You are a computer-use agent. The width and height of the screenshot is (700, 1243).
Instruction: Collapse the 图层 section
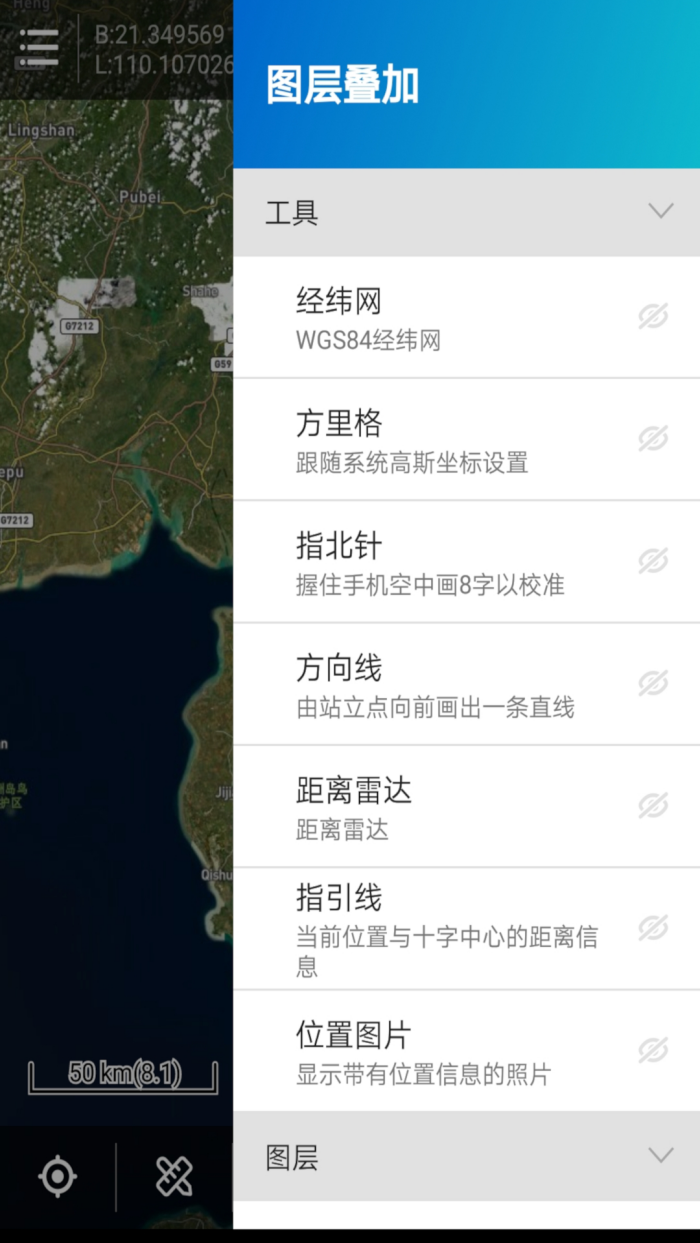[660, 1156]
